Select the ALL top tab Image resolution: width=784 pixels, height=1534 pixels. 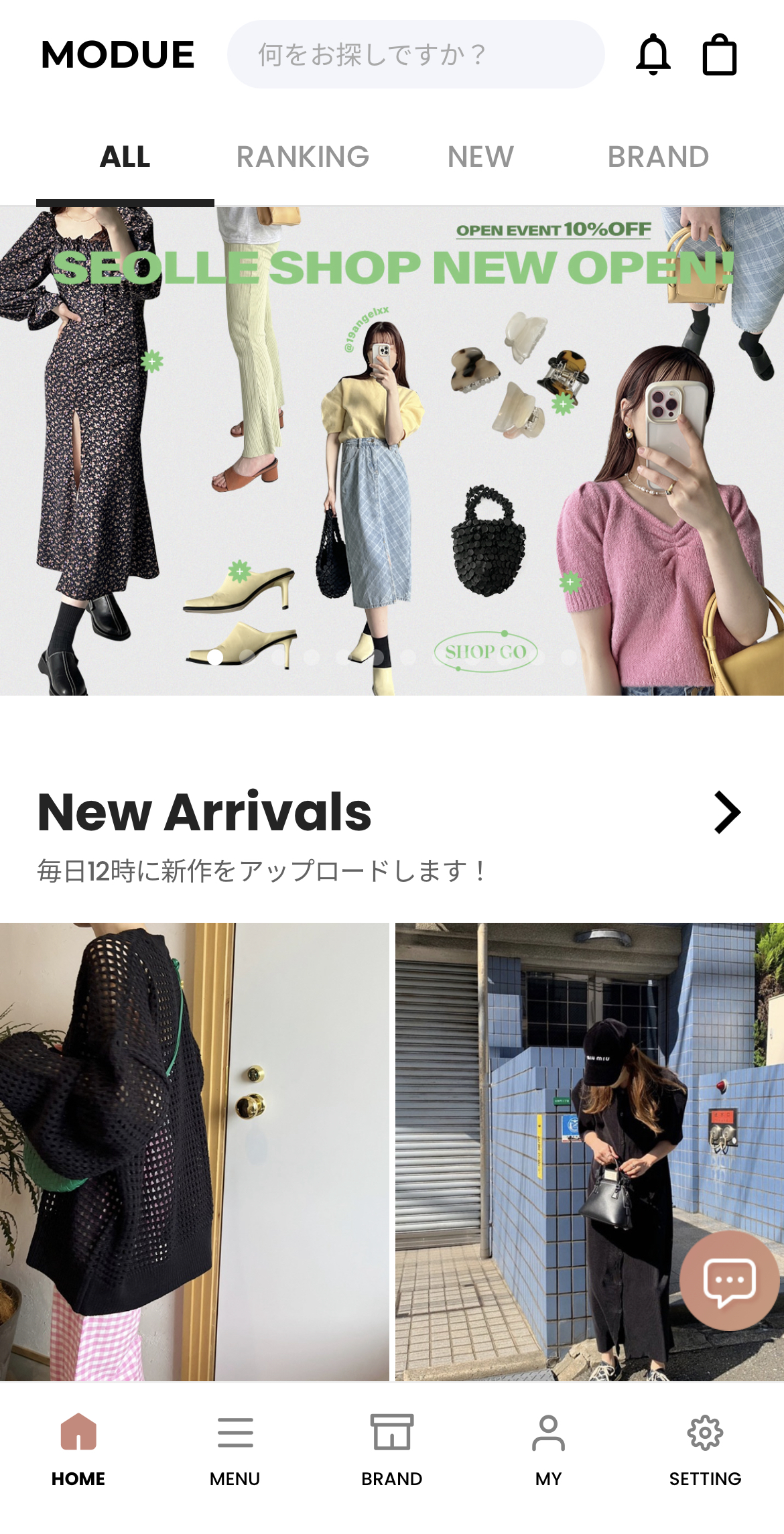point(125,157)
